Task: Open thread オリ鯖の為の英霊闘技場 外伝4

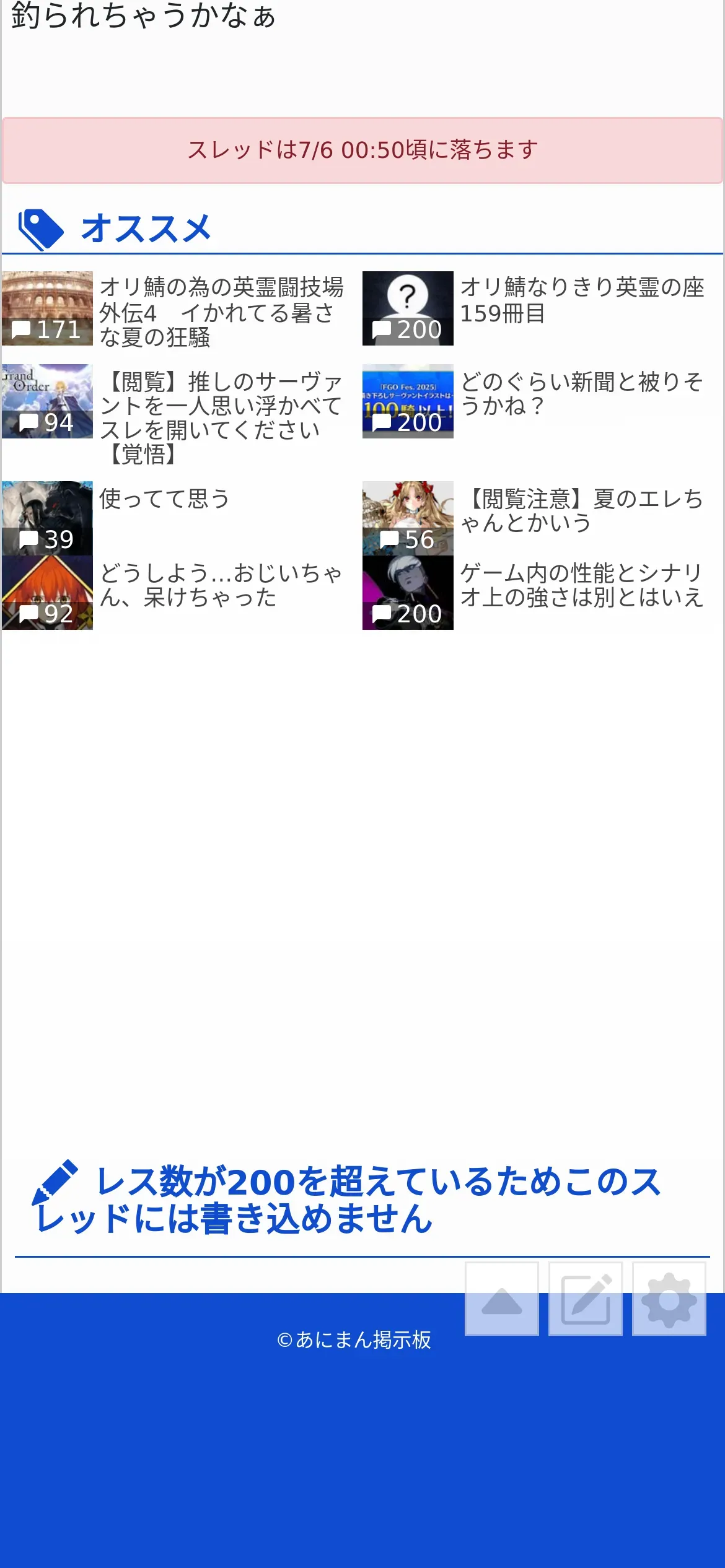Action: coord(221,311)
